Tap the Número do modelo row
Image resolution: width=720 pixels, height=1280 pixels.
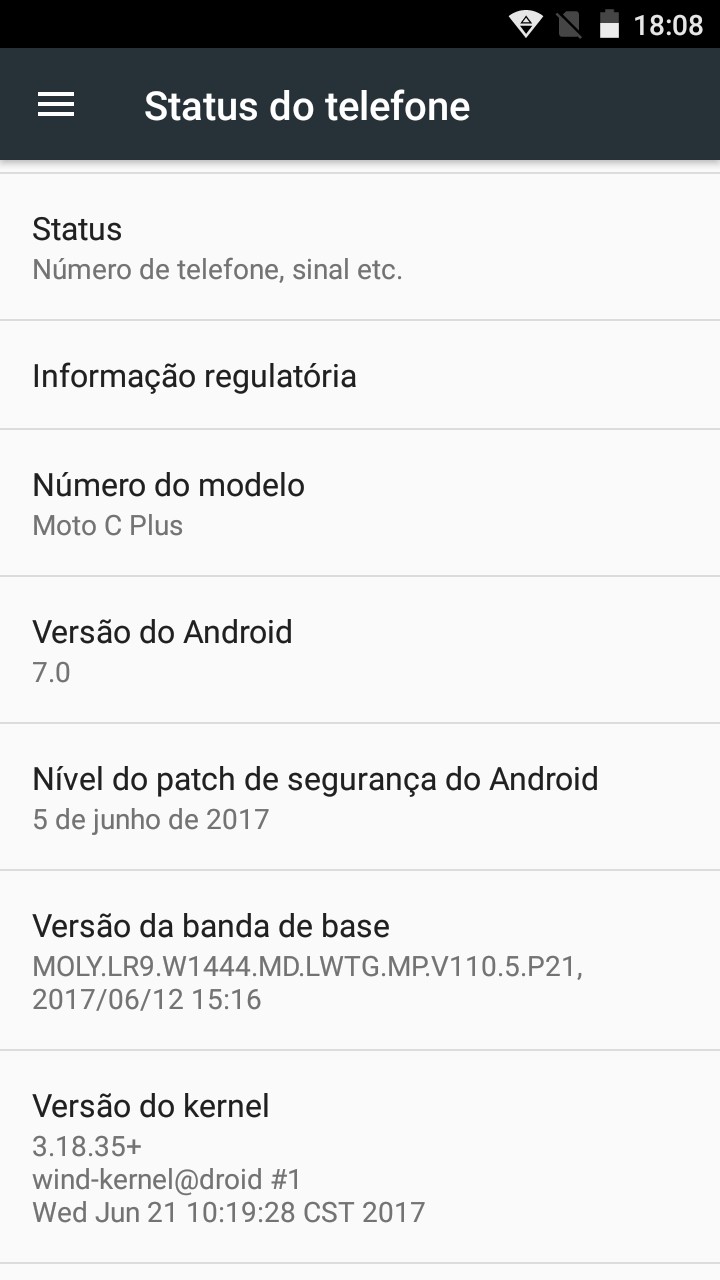point(360,503)
